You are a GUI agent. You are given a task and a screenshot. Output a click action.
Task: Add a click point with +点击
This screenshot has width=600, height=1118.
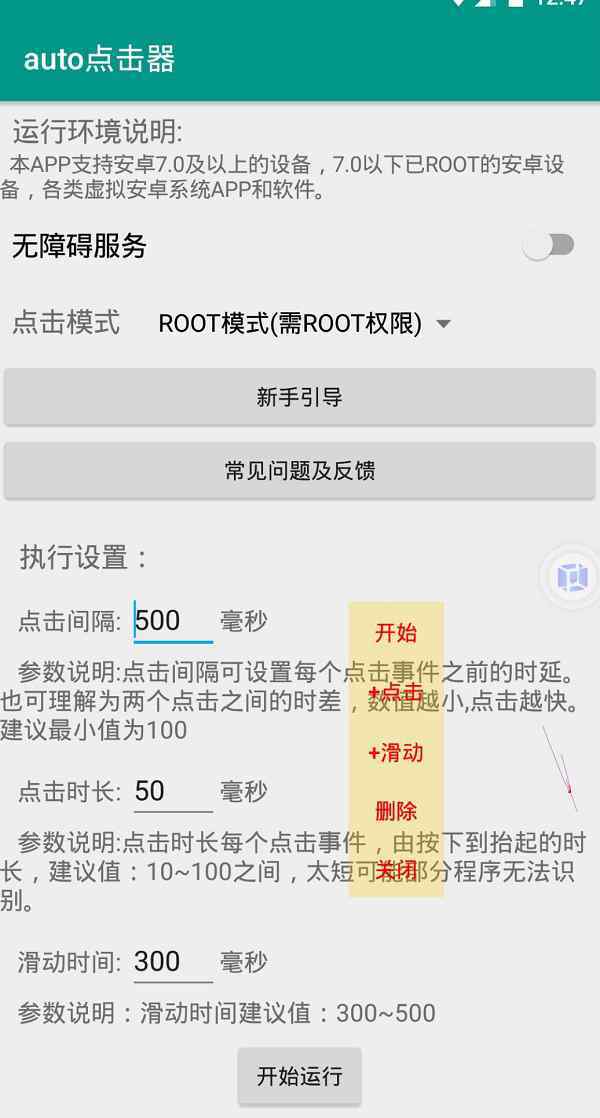coord(396,693)
